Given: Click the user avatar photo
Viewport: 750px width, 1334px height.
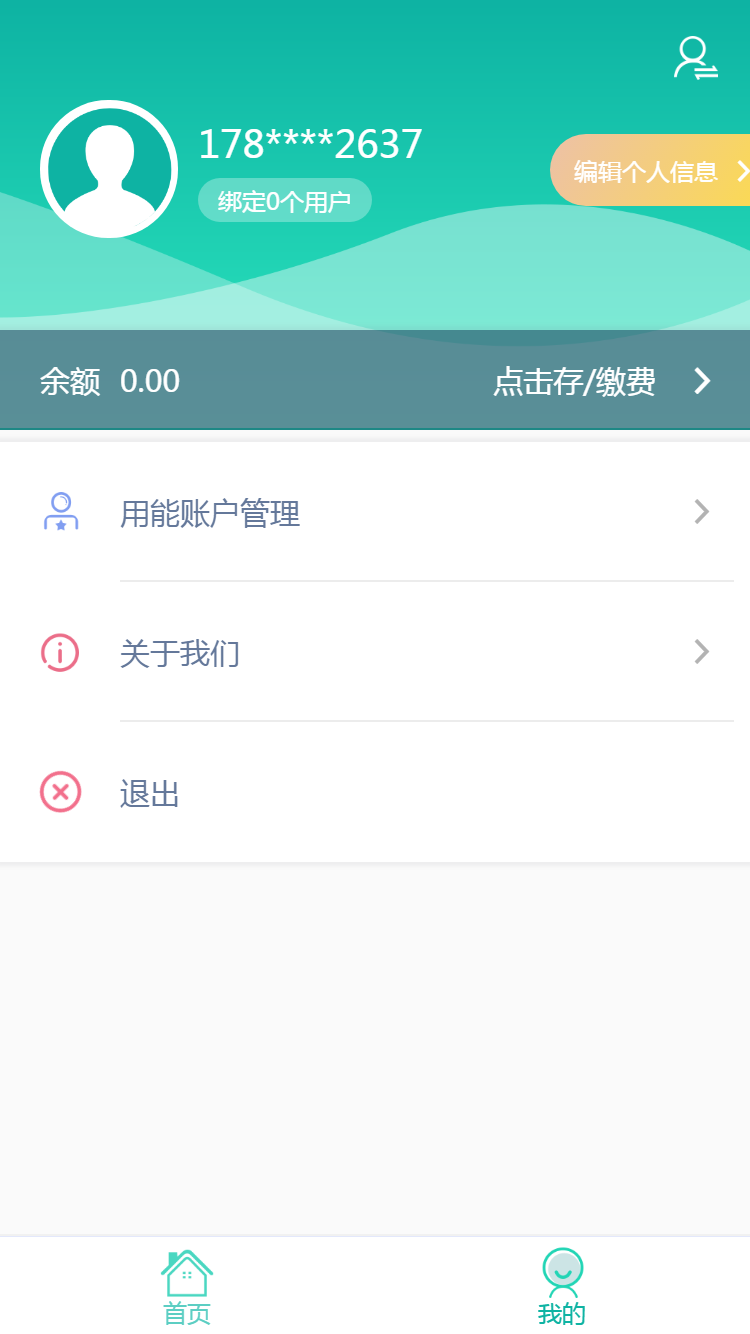Looking at the screenshot, I should (109, 169).
